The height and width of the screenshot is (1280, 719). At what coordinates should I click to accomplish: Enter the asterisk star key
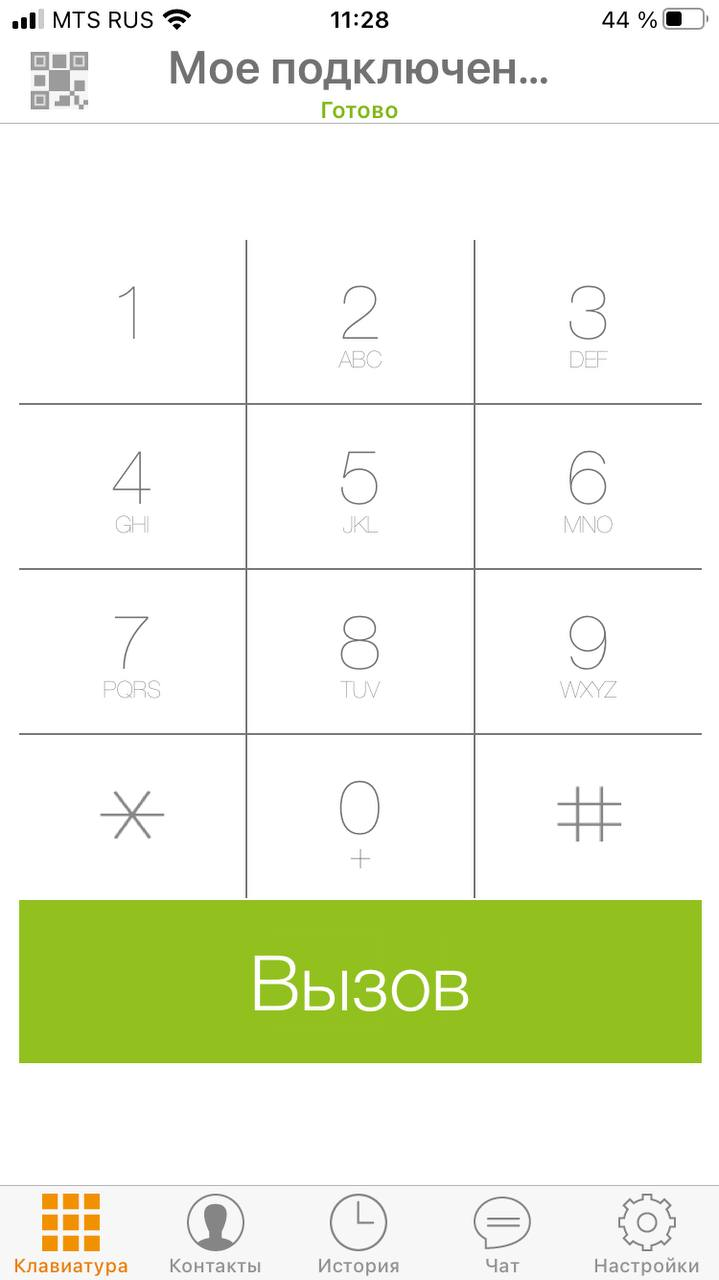pos(131,817)
